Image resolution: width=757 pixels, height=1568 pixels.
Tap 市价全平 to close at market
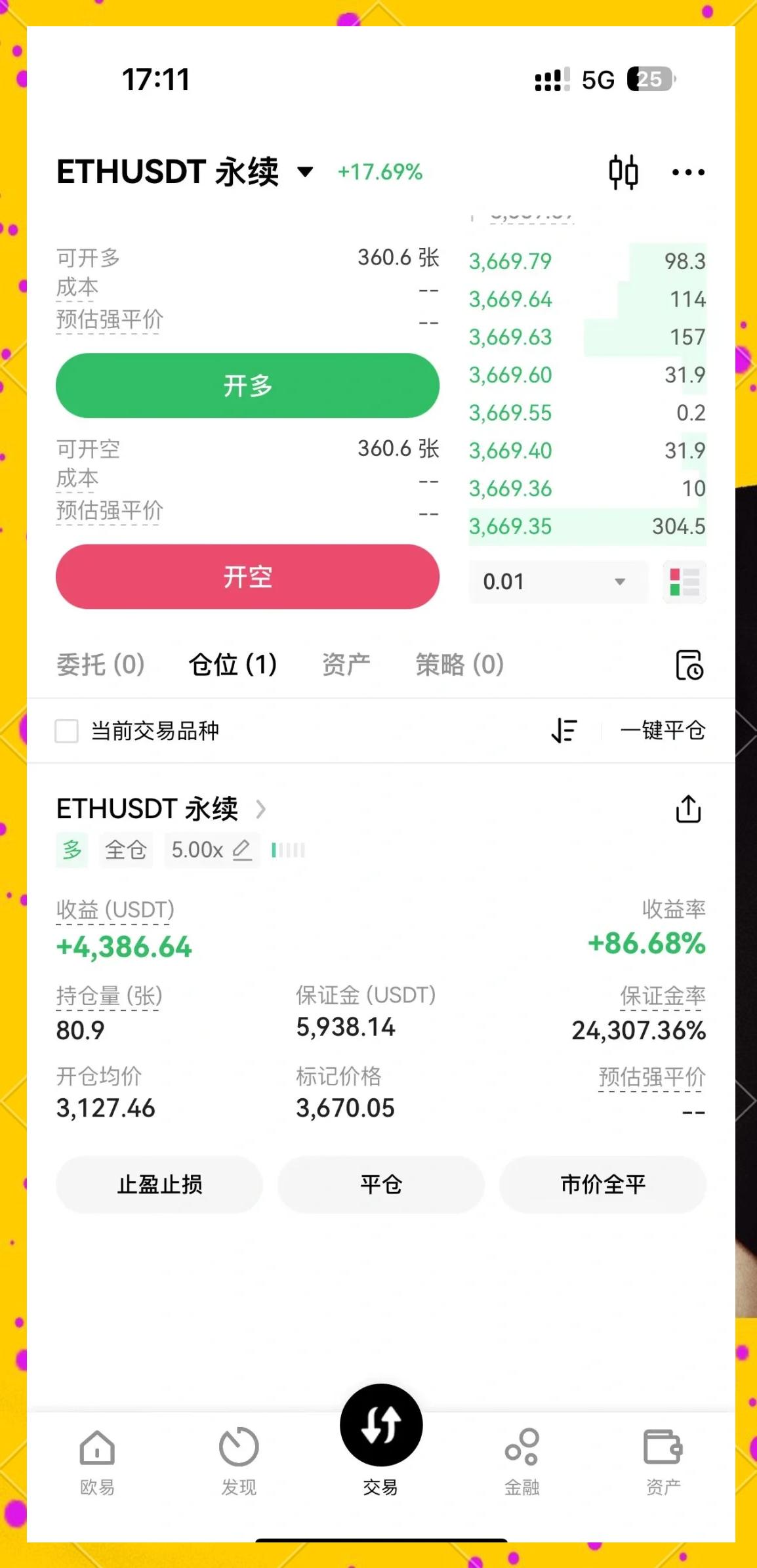pyautogui.click(x=603, y=1184)
